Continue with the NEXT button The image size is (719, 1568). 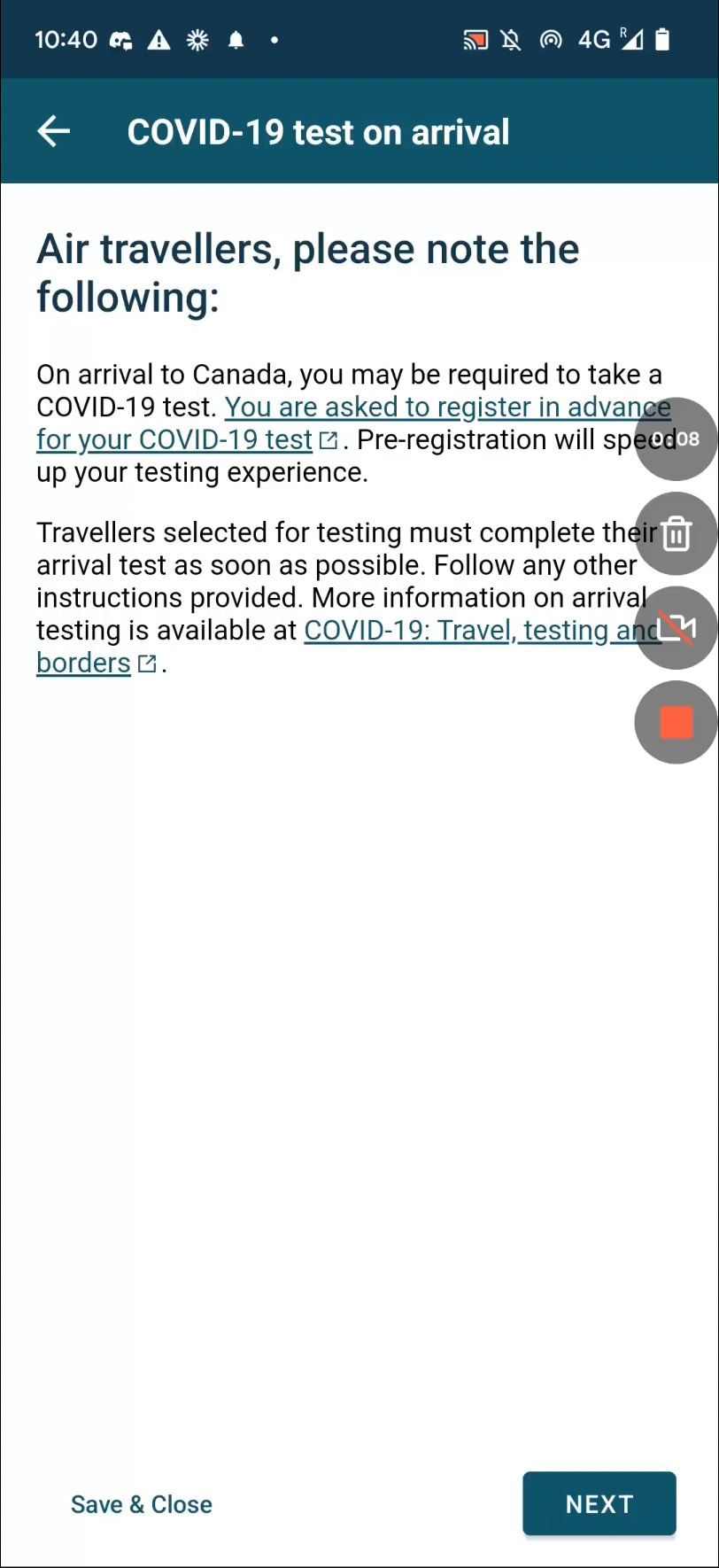pyautogui.click(x=599, y=1503)
